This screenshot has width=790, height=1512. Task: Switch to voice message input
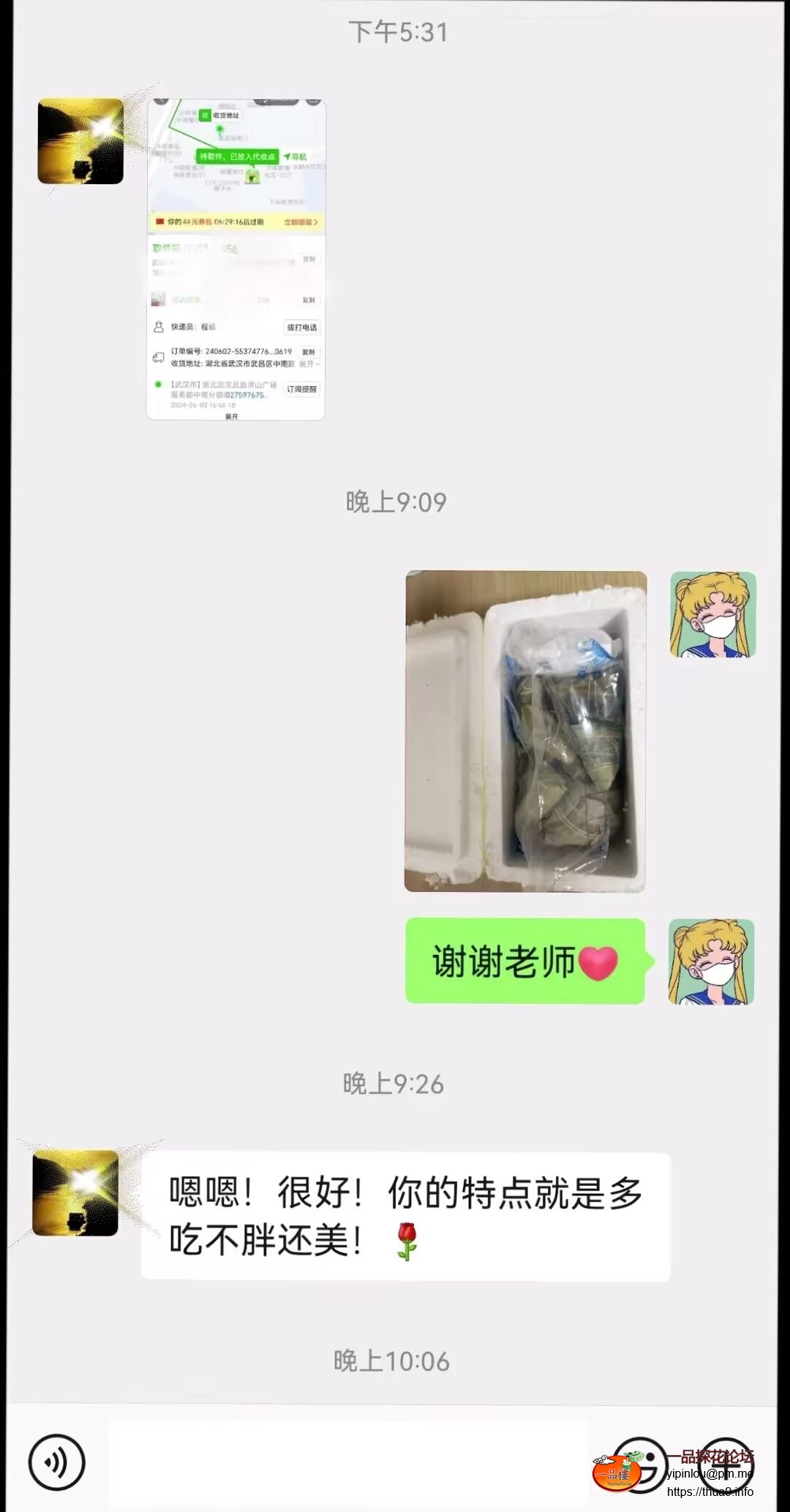(56, 1462)
